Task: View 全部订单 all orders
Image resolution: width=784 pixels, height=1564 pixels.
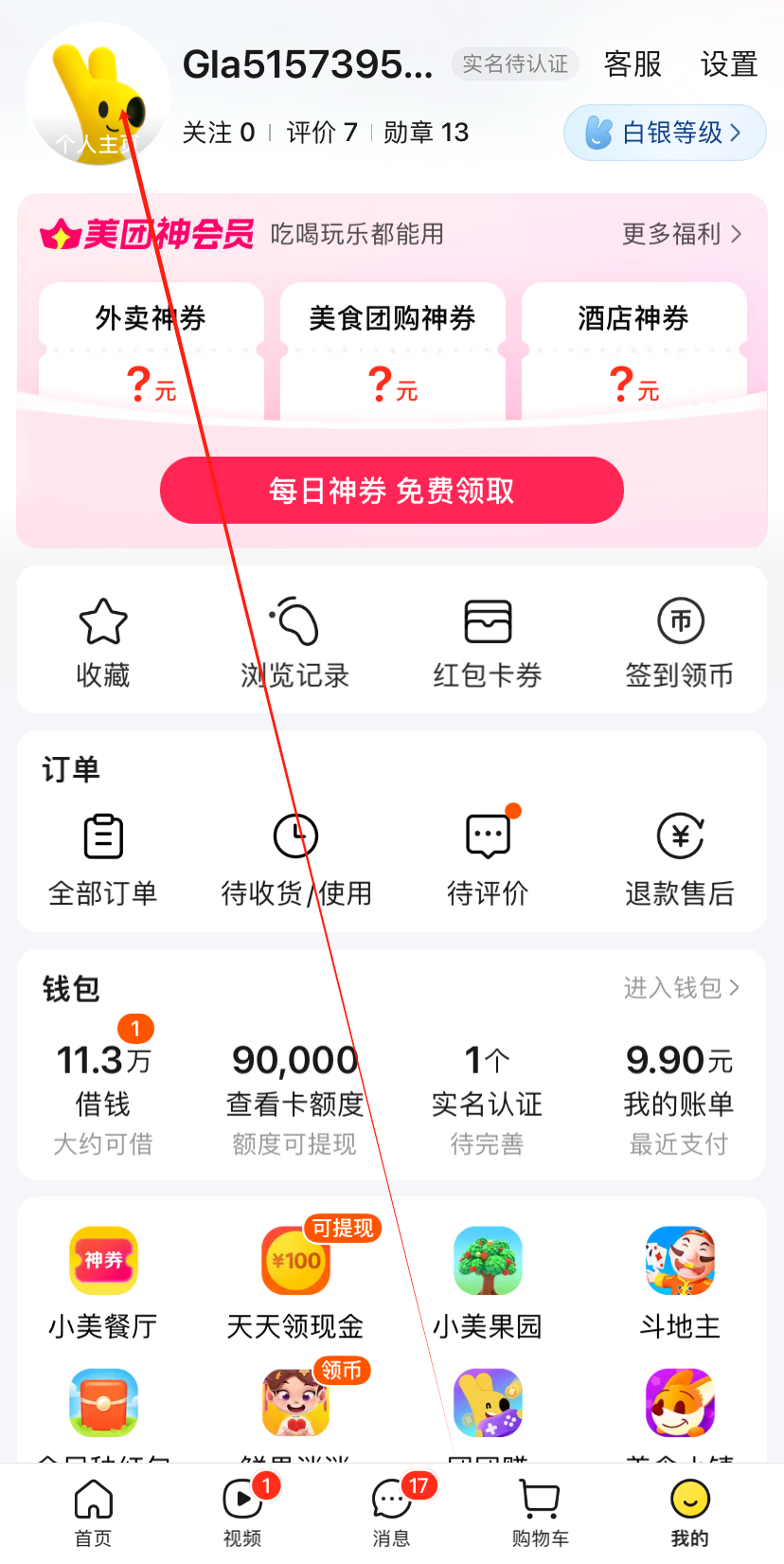Action: point(103,859)
